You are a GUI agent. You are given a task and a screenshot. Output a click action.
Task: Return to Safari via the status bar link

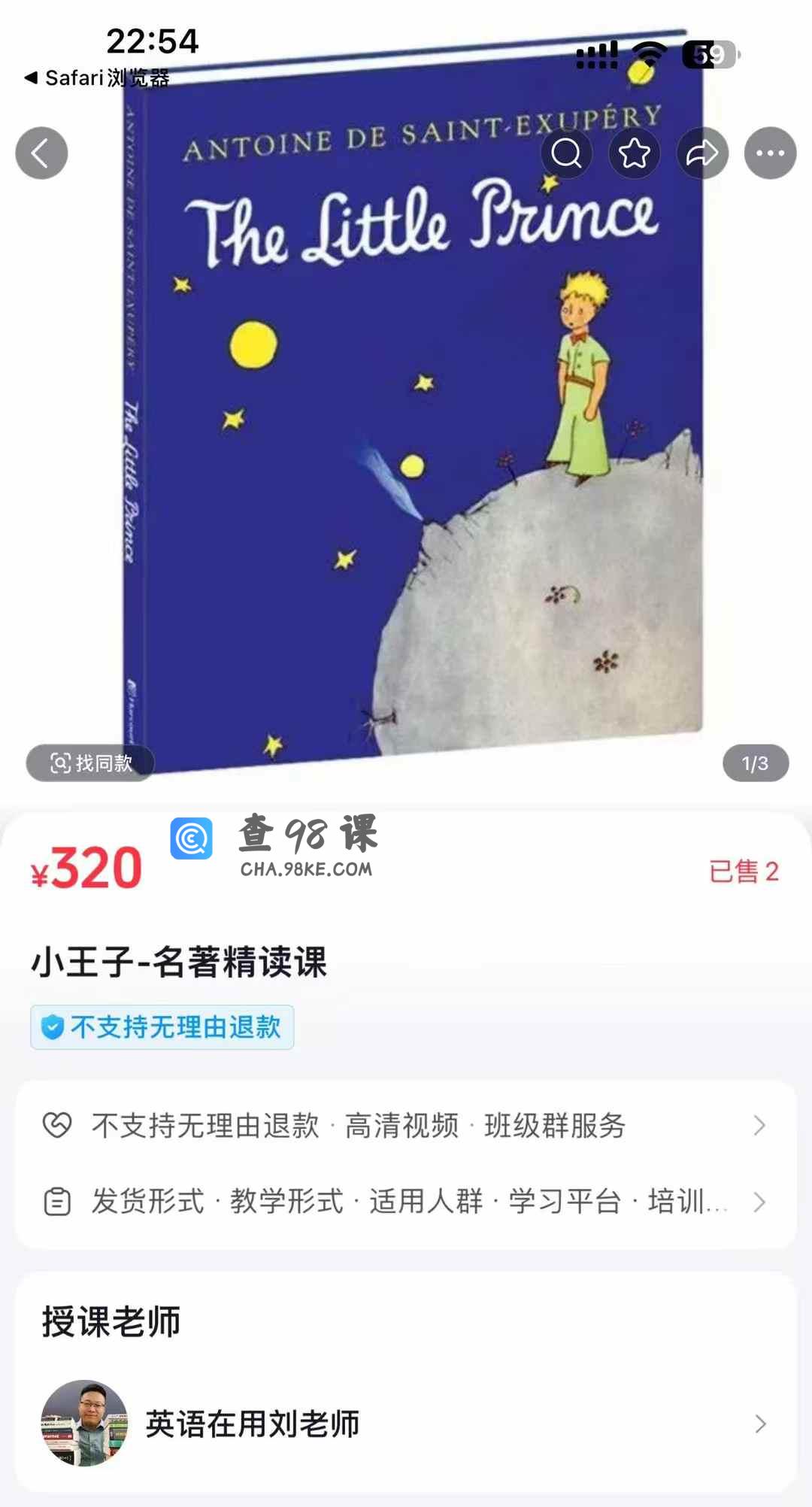[96, 78]
